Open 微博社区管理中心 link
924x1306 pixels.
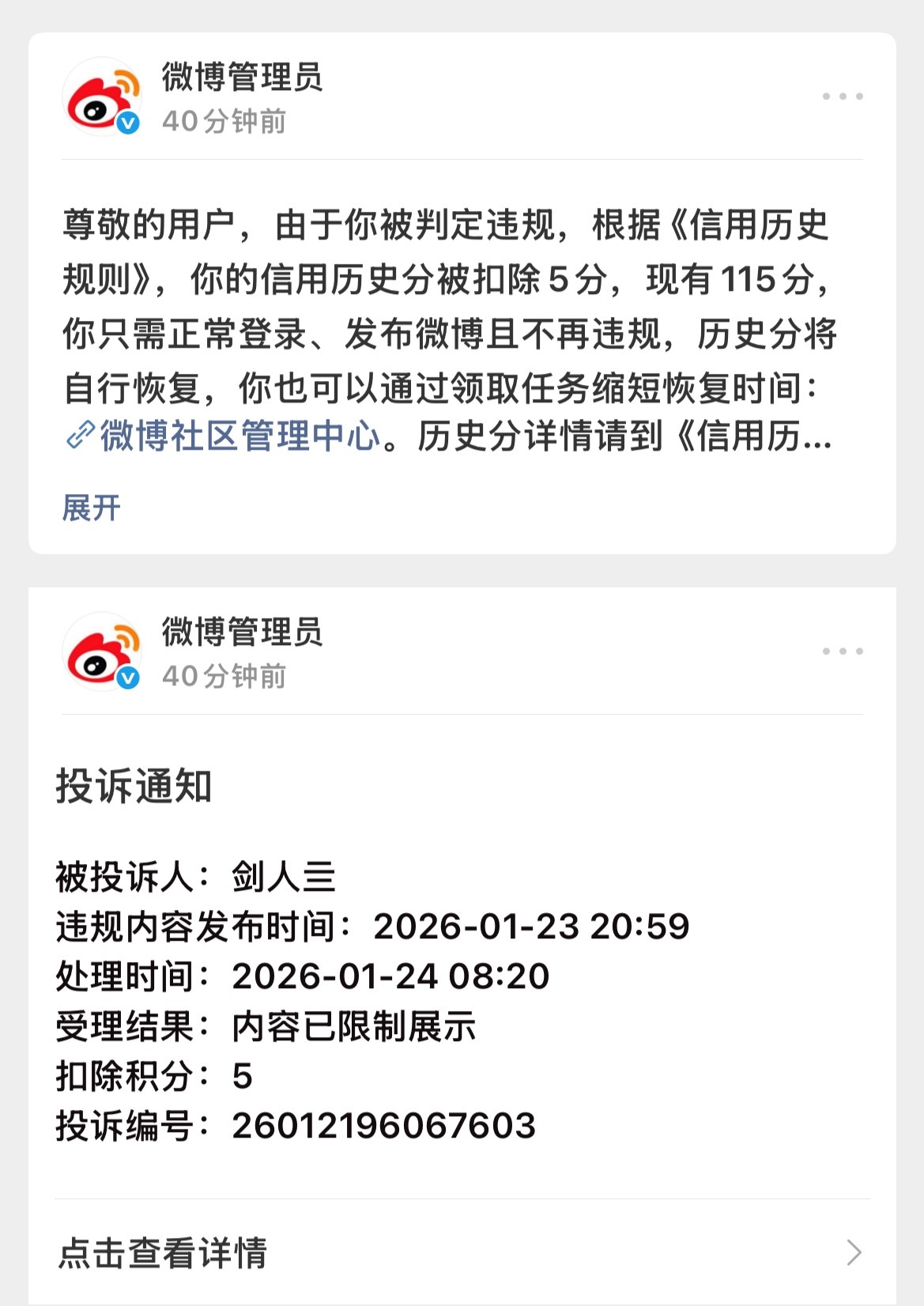click(x=237, y=433)
